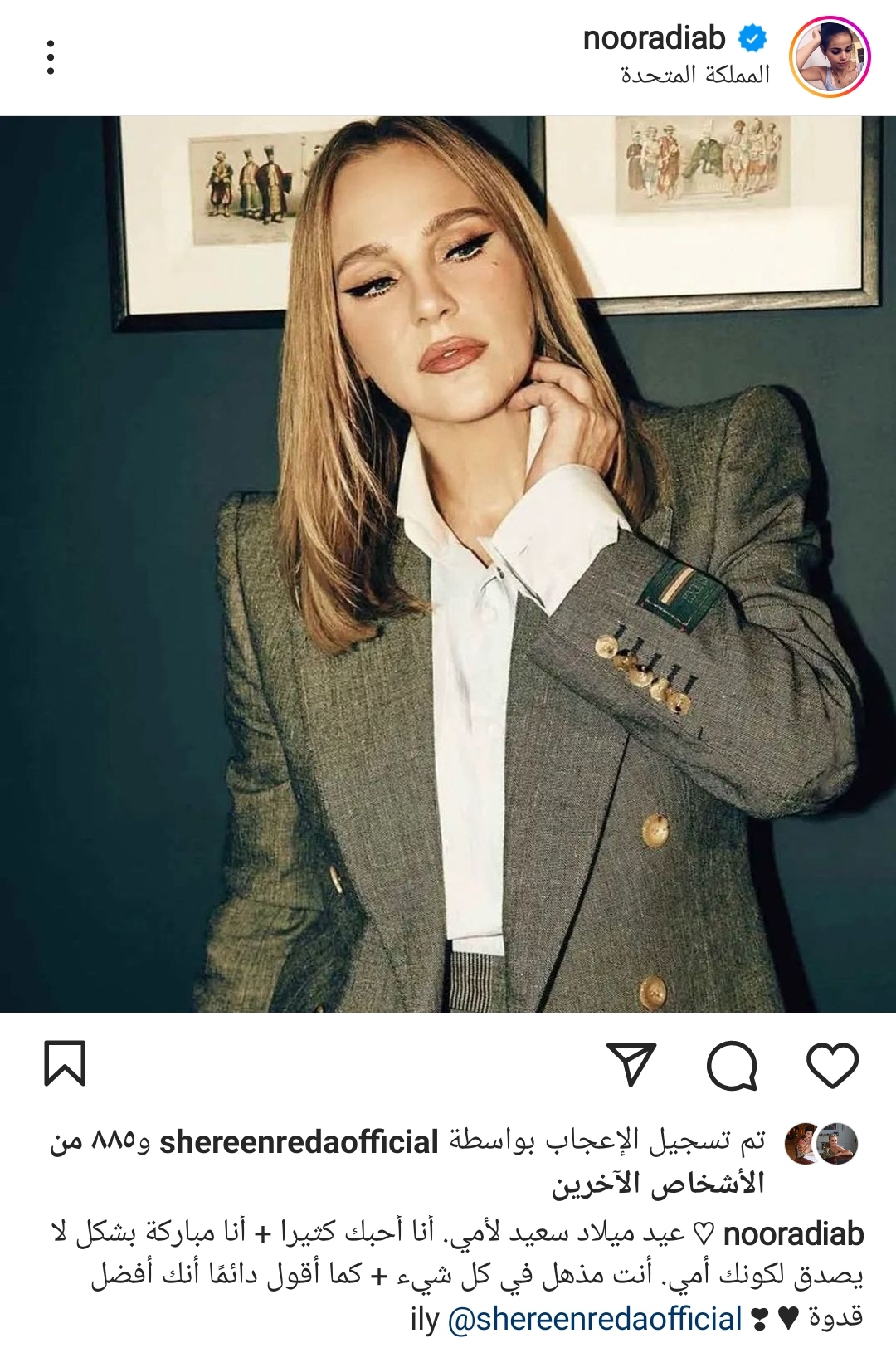Share the post via the paper plane
The height and width of the screenshot is (1348, 896).
631,1065
